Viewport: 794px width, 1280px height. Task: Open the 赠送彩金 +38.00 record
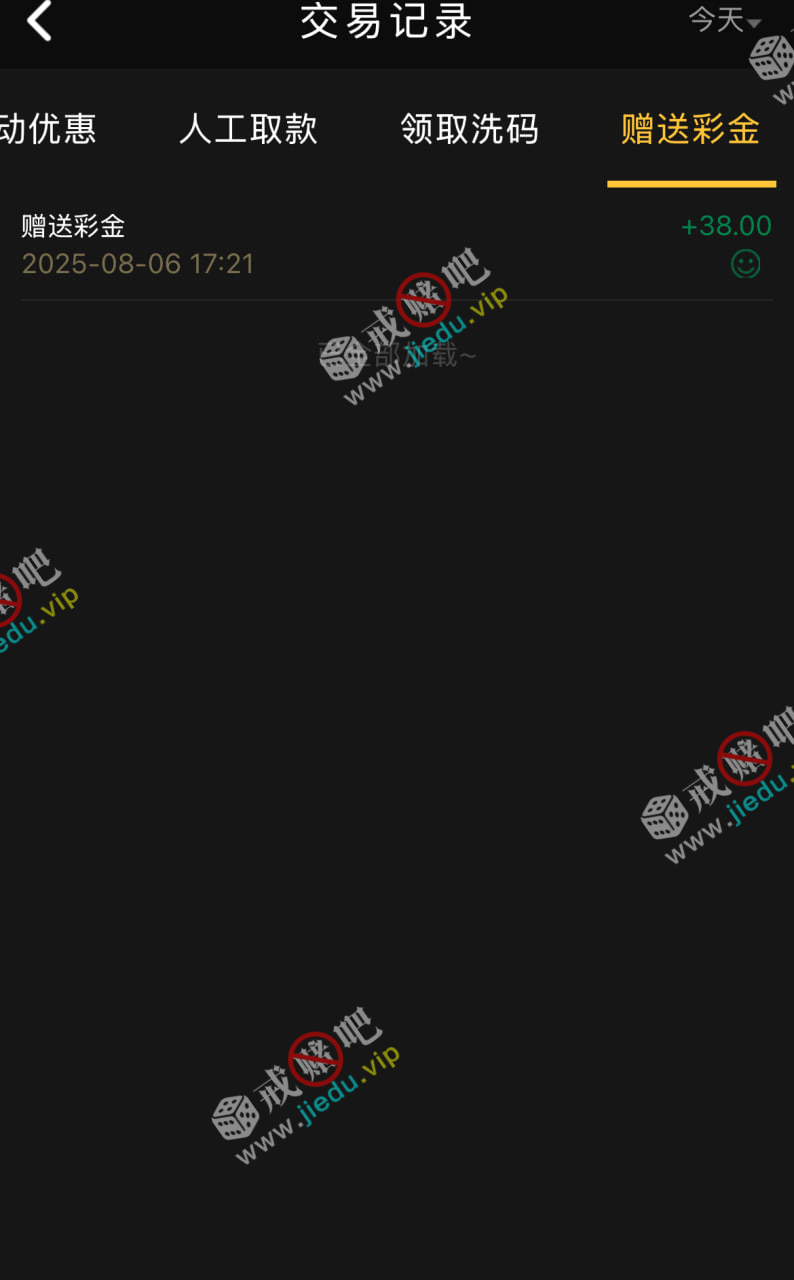tap(396, 245)
